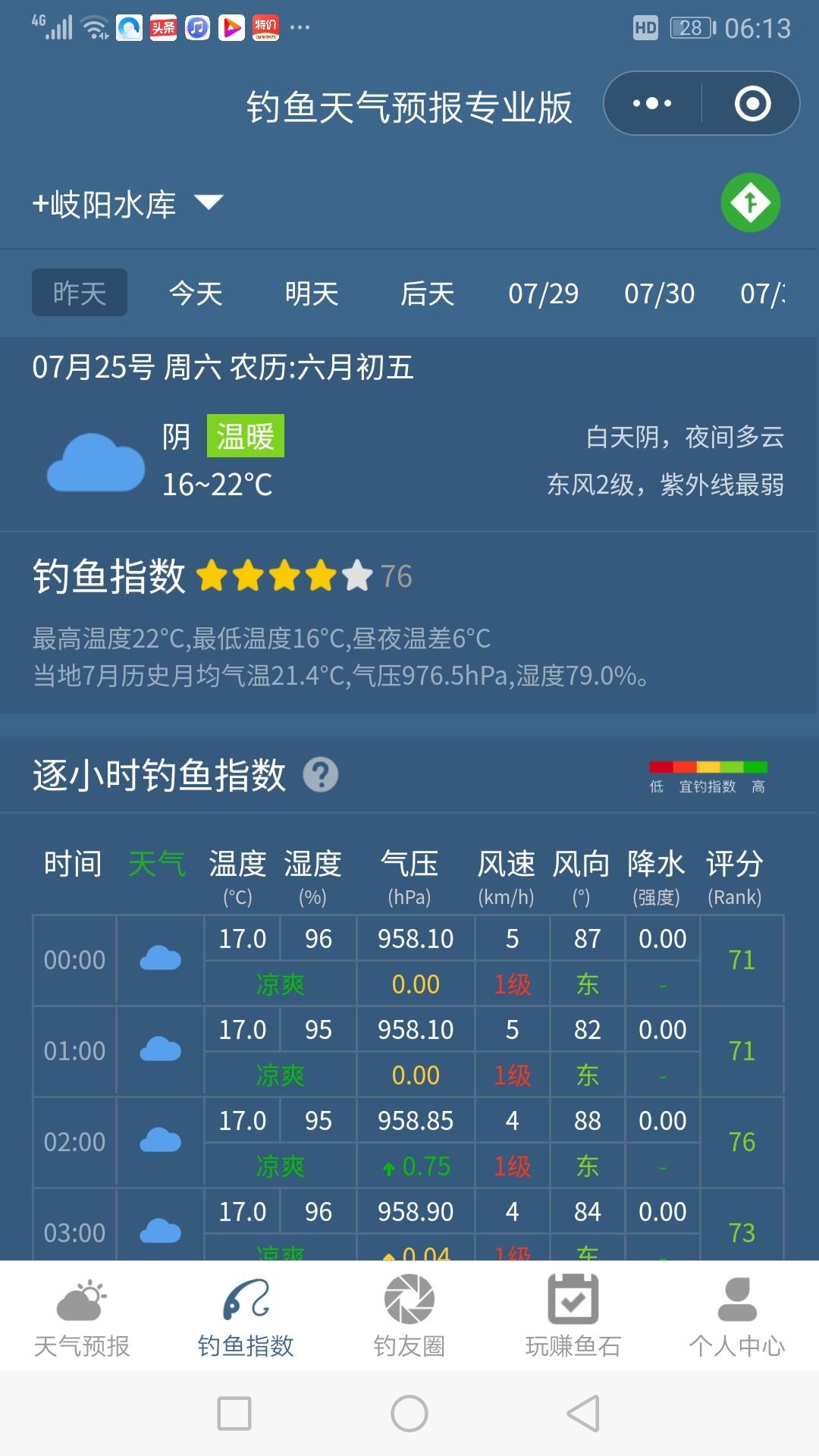Go to the 天气预报 bottom tab

coord(82,1317)
